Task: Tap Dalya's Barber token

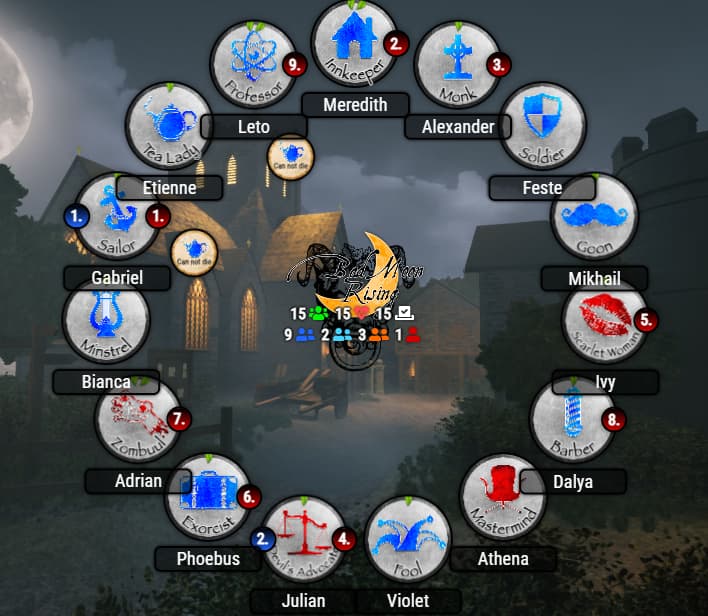Action: click(x=571, y=420)
